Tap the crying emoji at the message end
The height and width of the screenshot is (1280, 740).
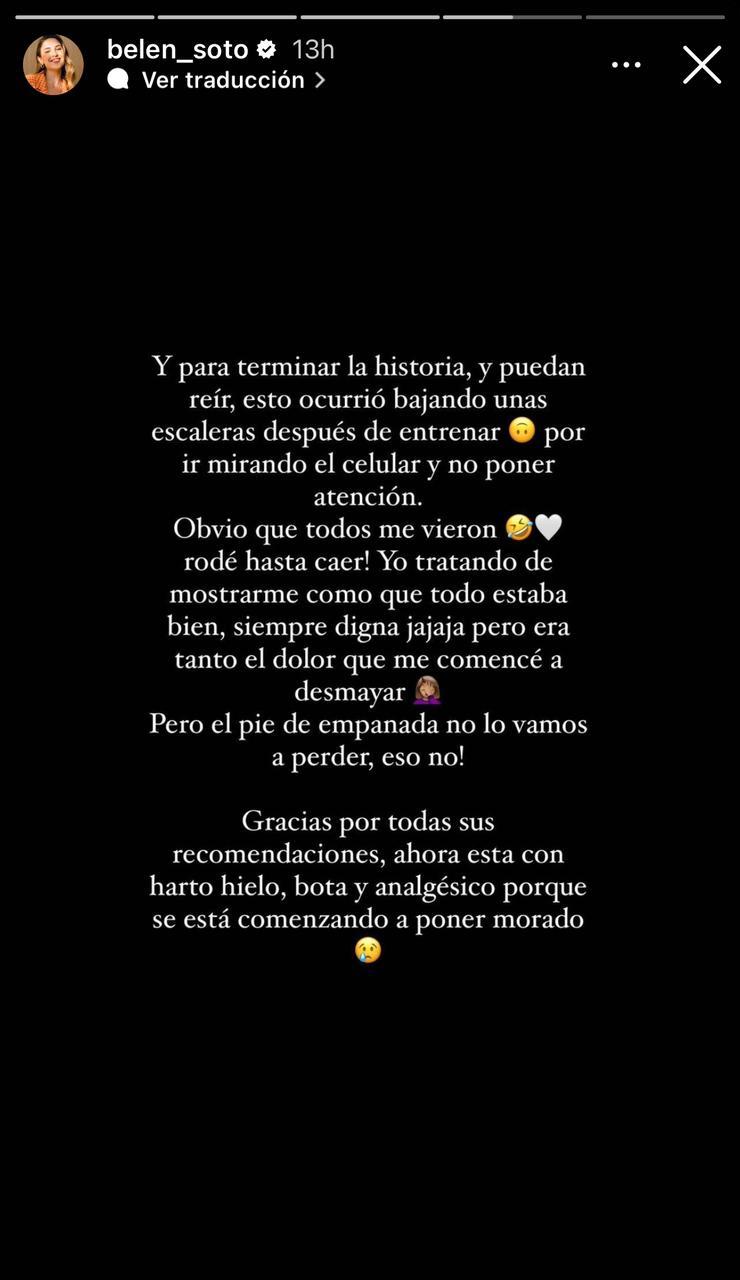[x=368, y=951]
